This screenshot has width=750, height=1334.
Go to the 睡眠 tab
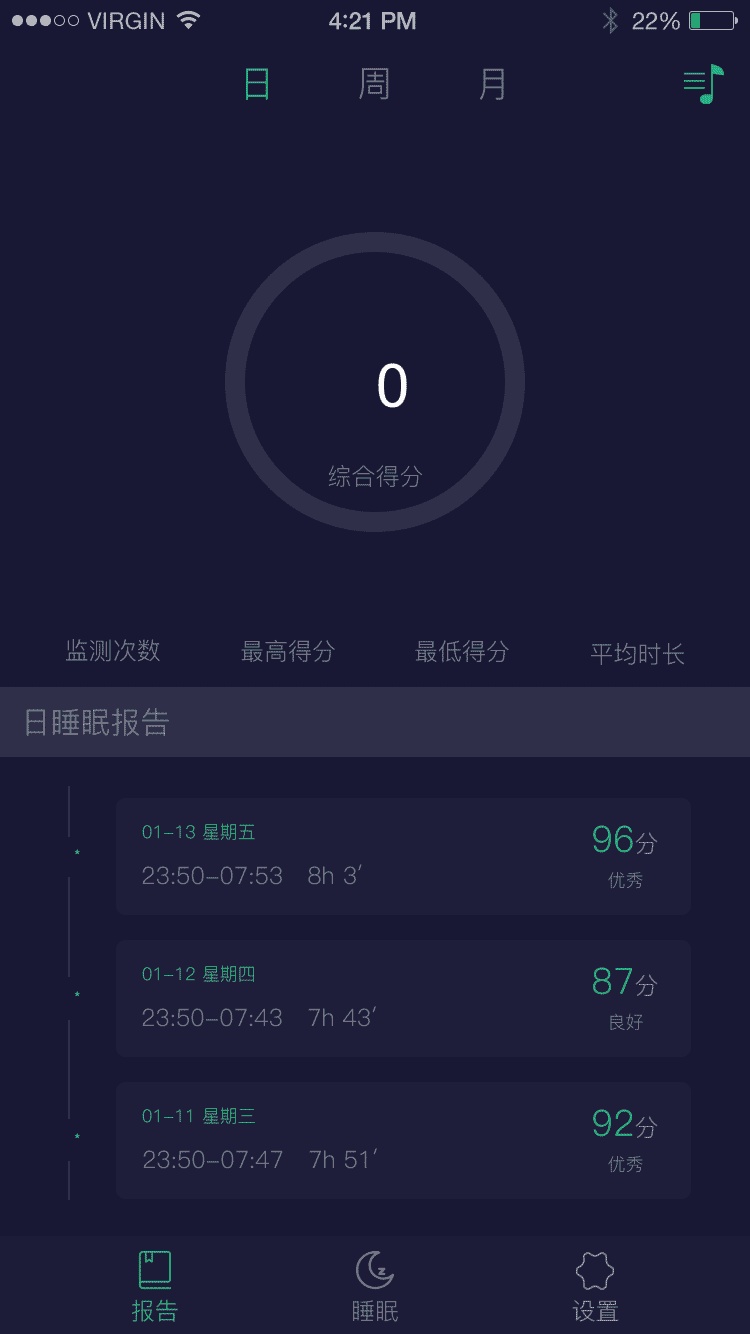[375, 1285]
